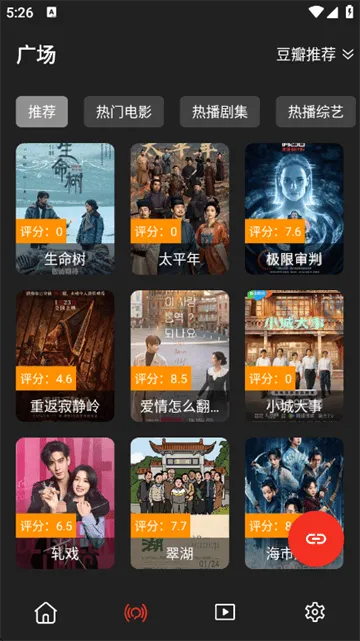Select the 推荐 chip

[x=42, y=112]
